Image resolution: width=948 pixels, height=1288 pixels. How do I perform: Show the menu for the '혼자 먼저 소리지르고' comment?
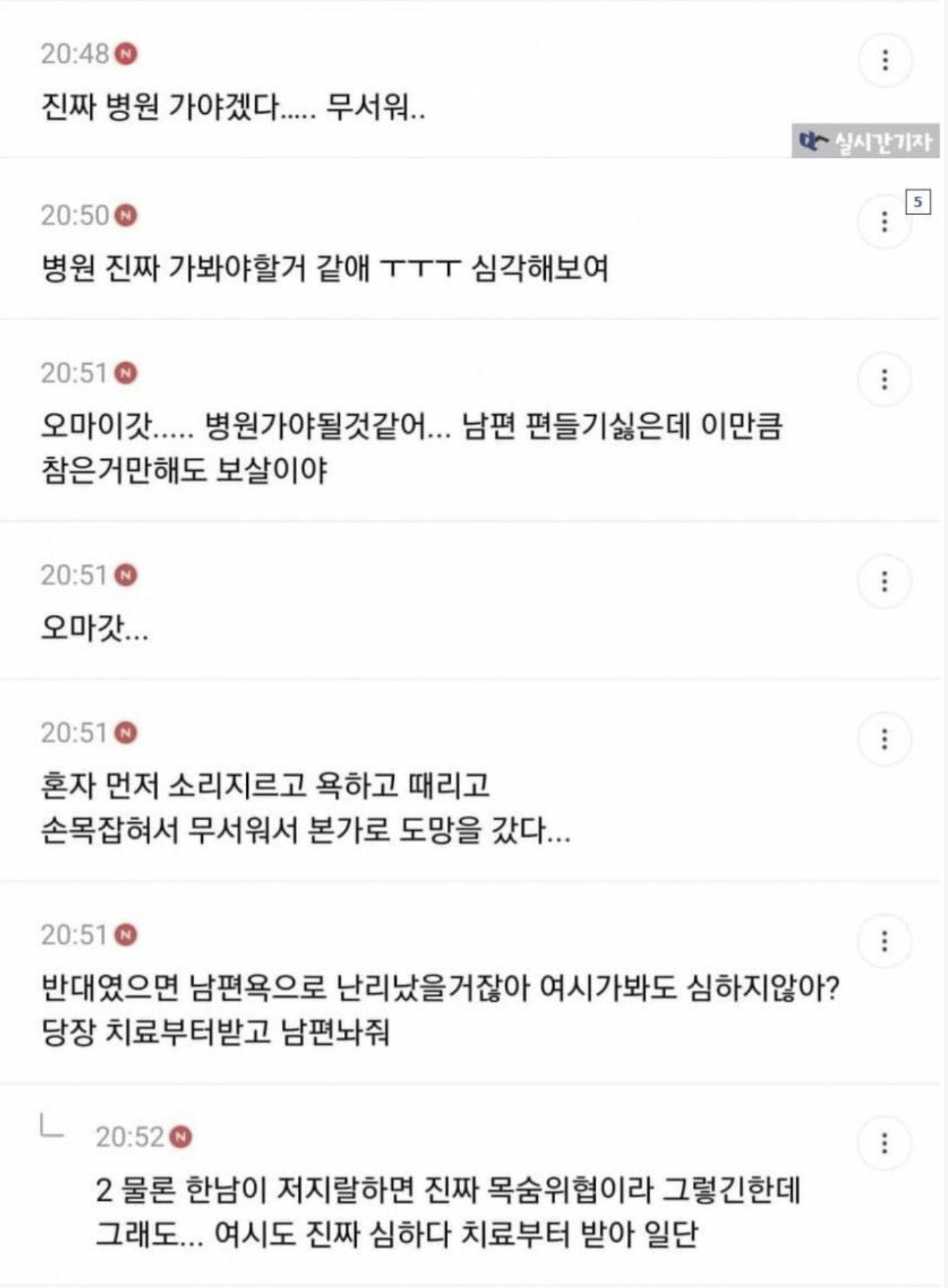[x=884, y=740]
